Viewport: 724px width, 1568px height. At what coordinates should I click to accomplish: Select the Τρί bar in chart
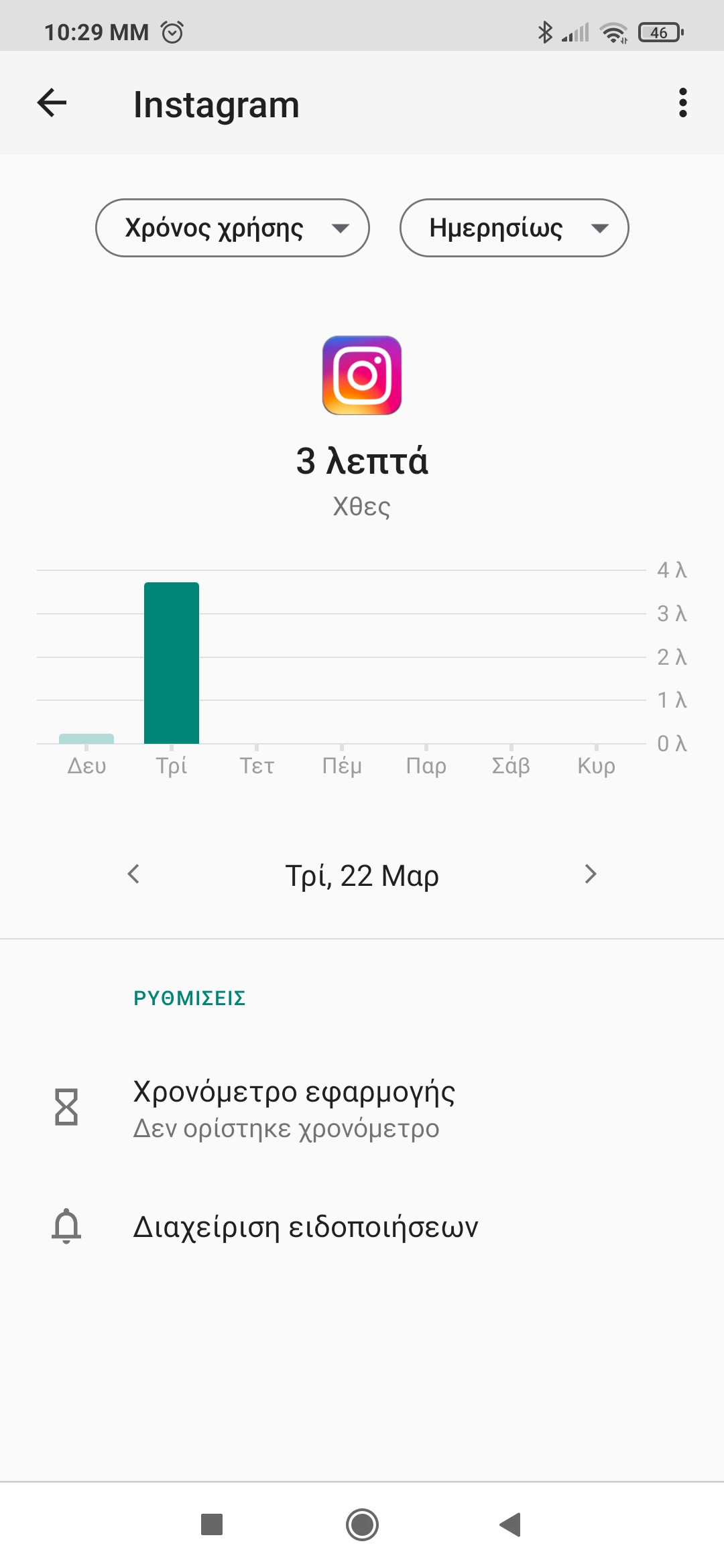(x=172, y=663)
